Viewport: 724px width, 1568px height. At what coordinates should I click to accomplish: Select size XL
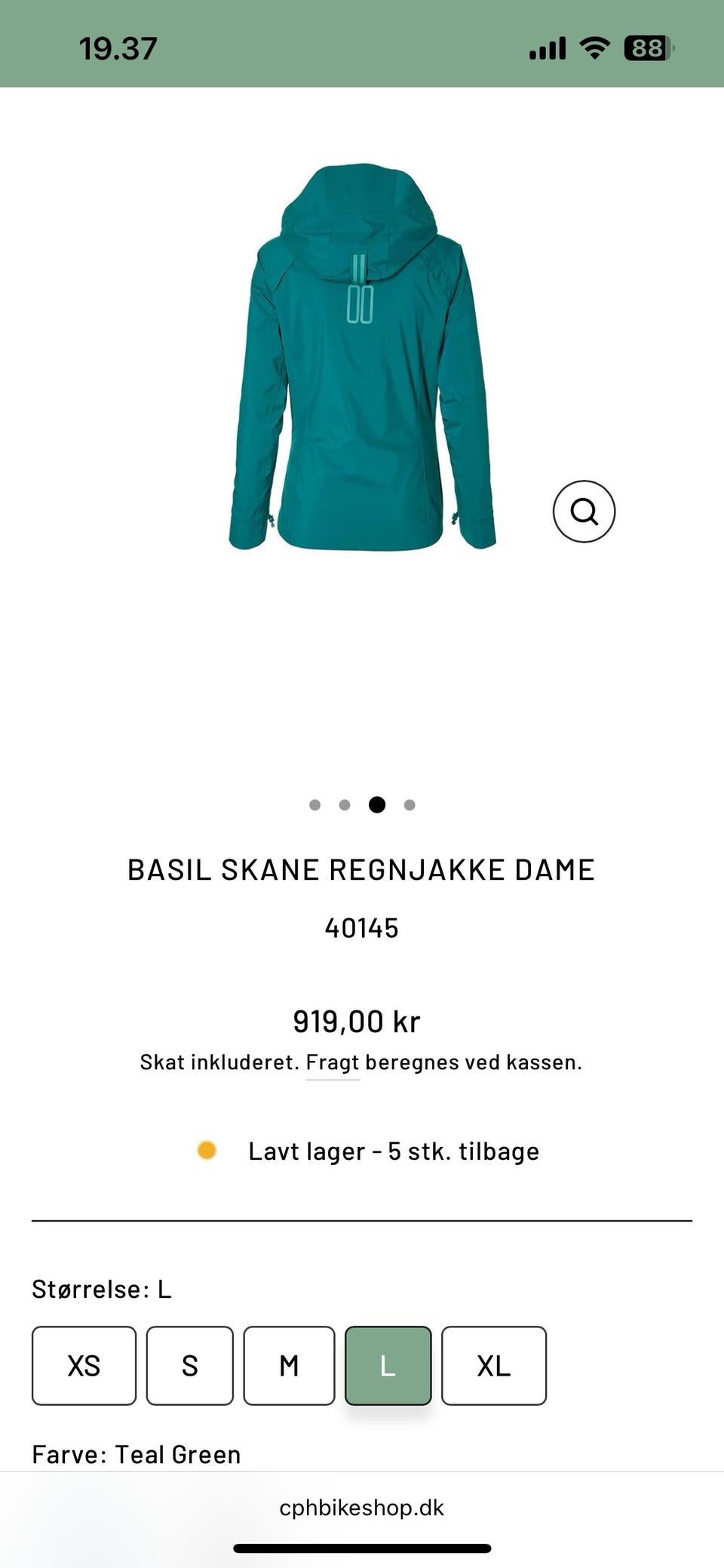coord(493,1366)
